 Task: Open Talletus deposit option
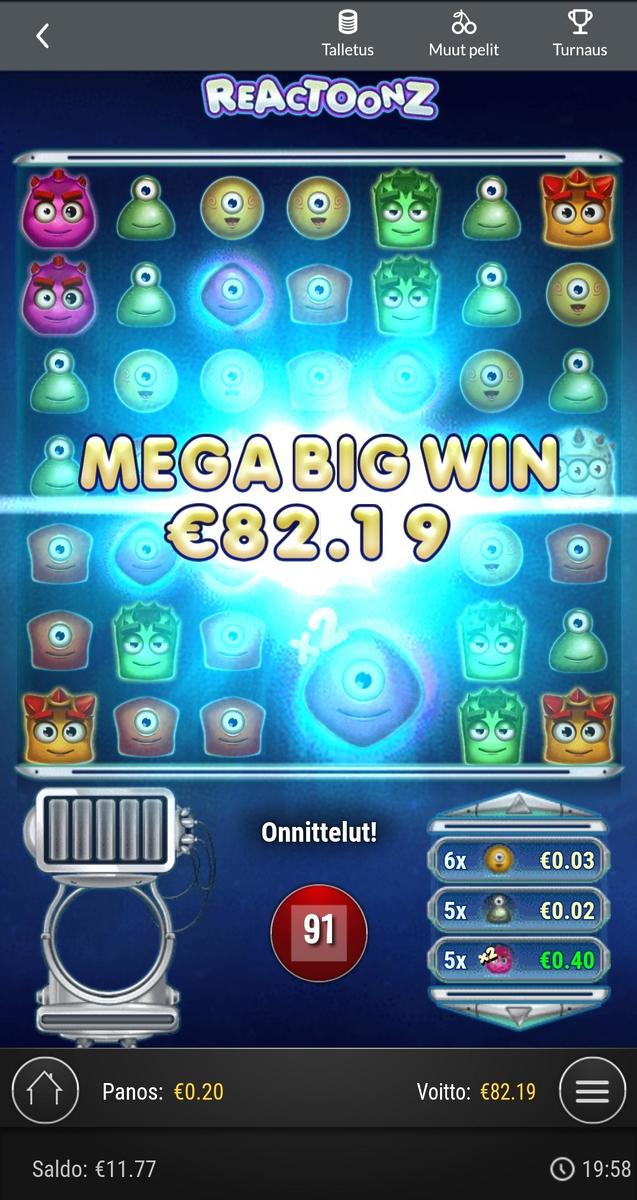click(347, 34)
